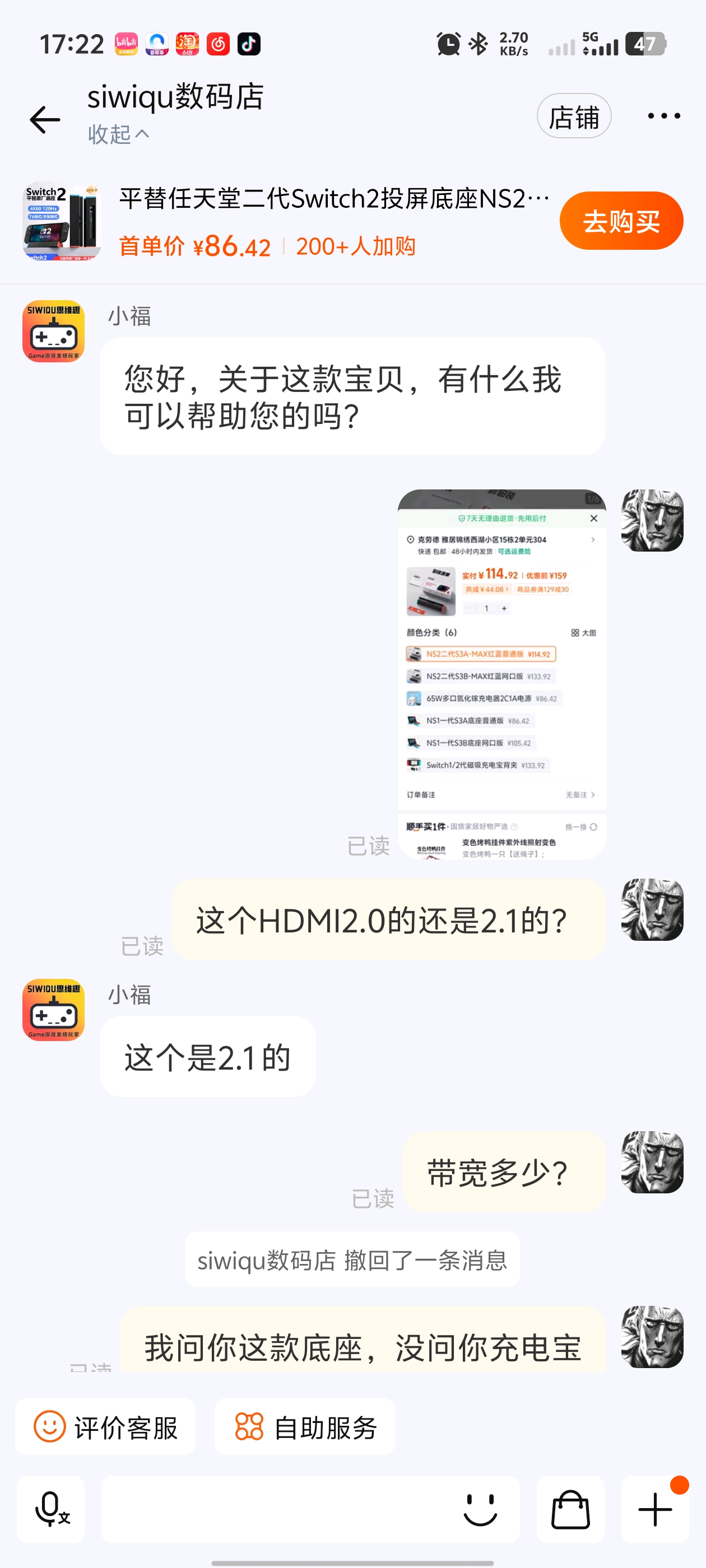Screen dimensions: 706x1568
Task: Tap the 去购买 buy button
Action: tap(621, 221)
